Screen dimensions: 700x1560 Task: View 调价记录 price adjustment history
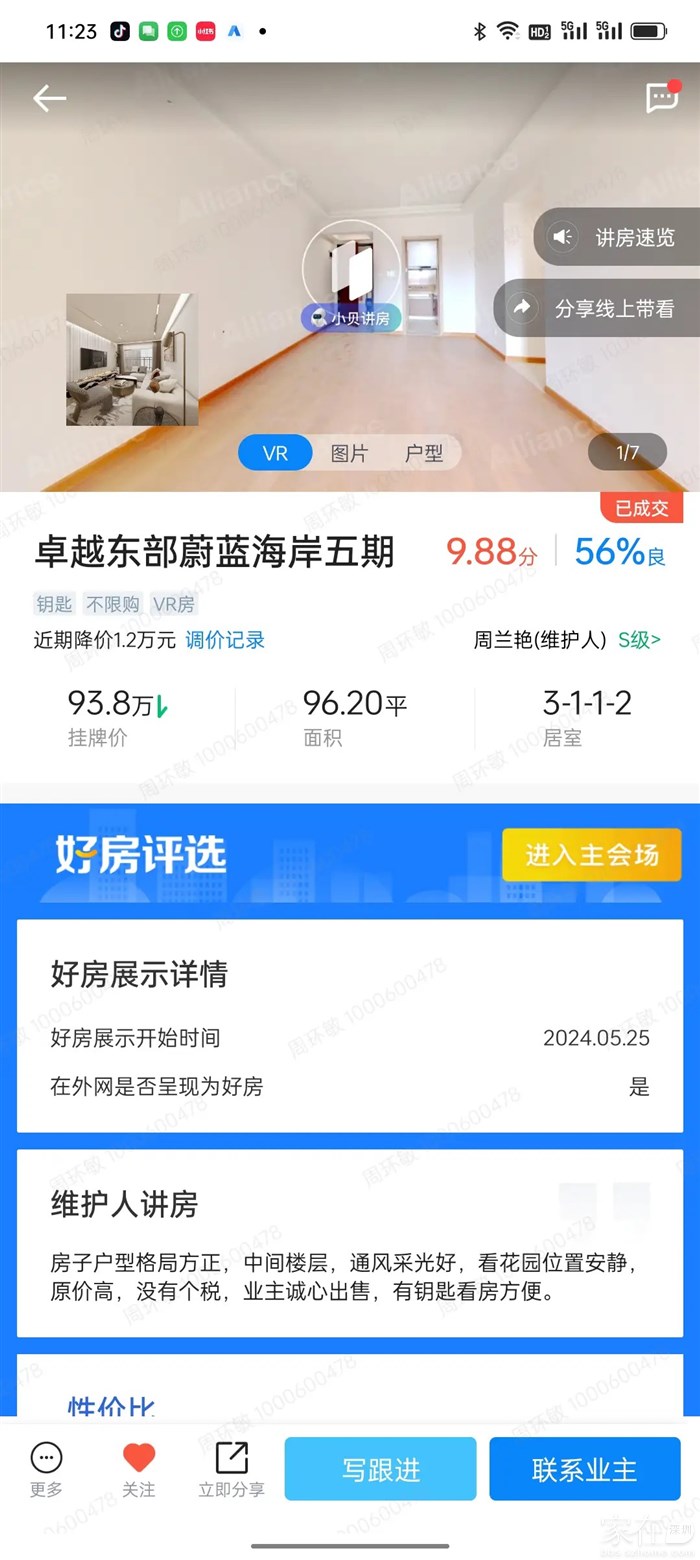[x=225, y=640]
